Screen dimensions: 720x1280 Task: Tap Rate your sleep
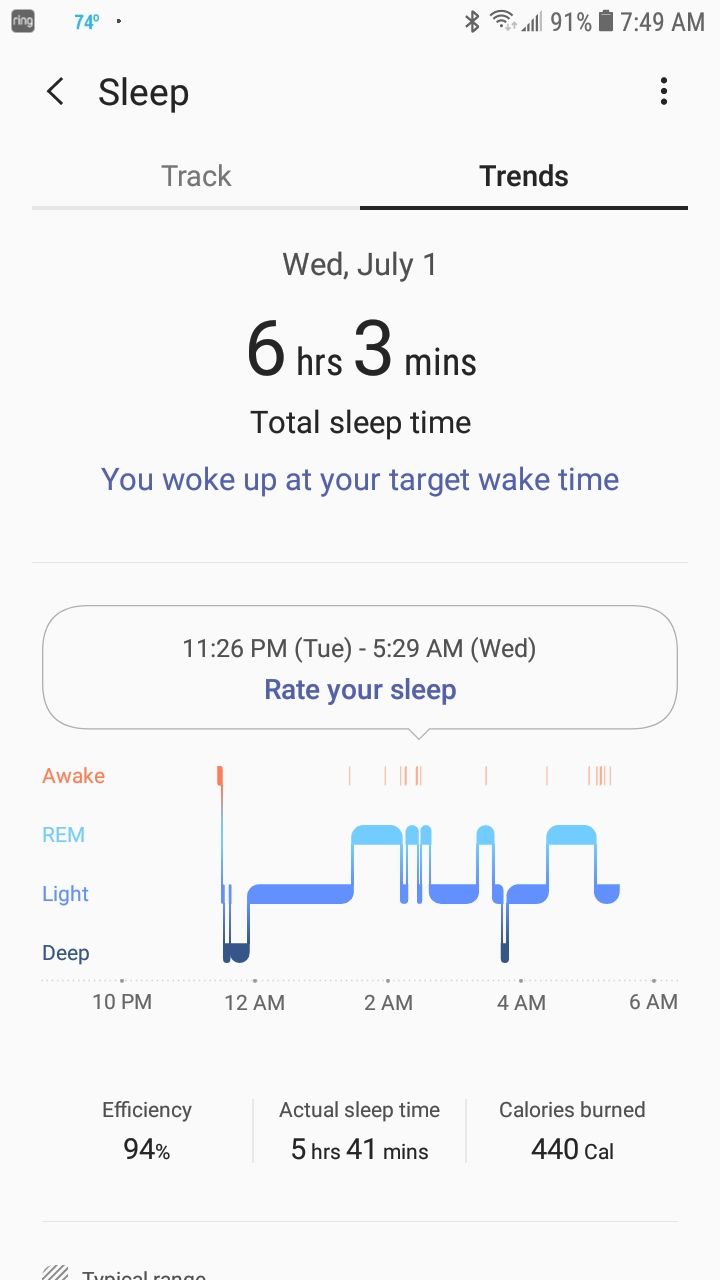point(359,689)
